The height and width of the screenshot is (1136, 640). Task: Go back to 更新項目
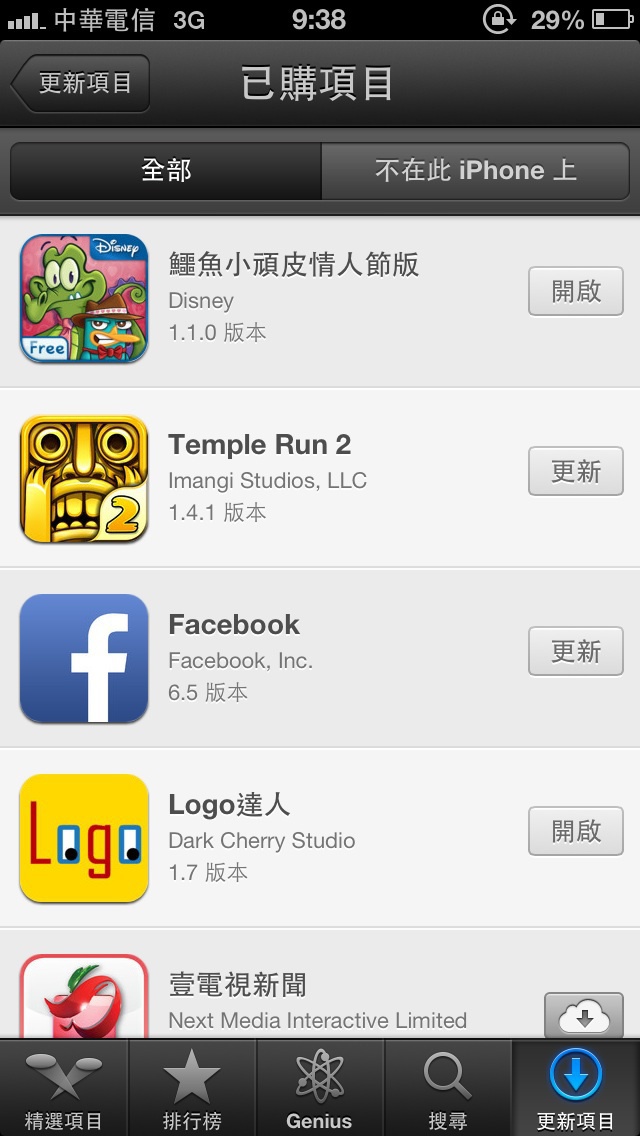[80, 83]
